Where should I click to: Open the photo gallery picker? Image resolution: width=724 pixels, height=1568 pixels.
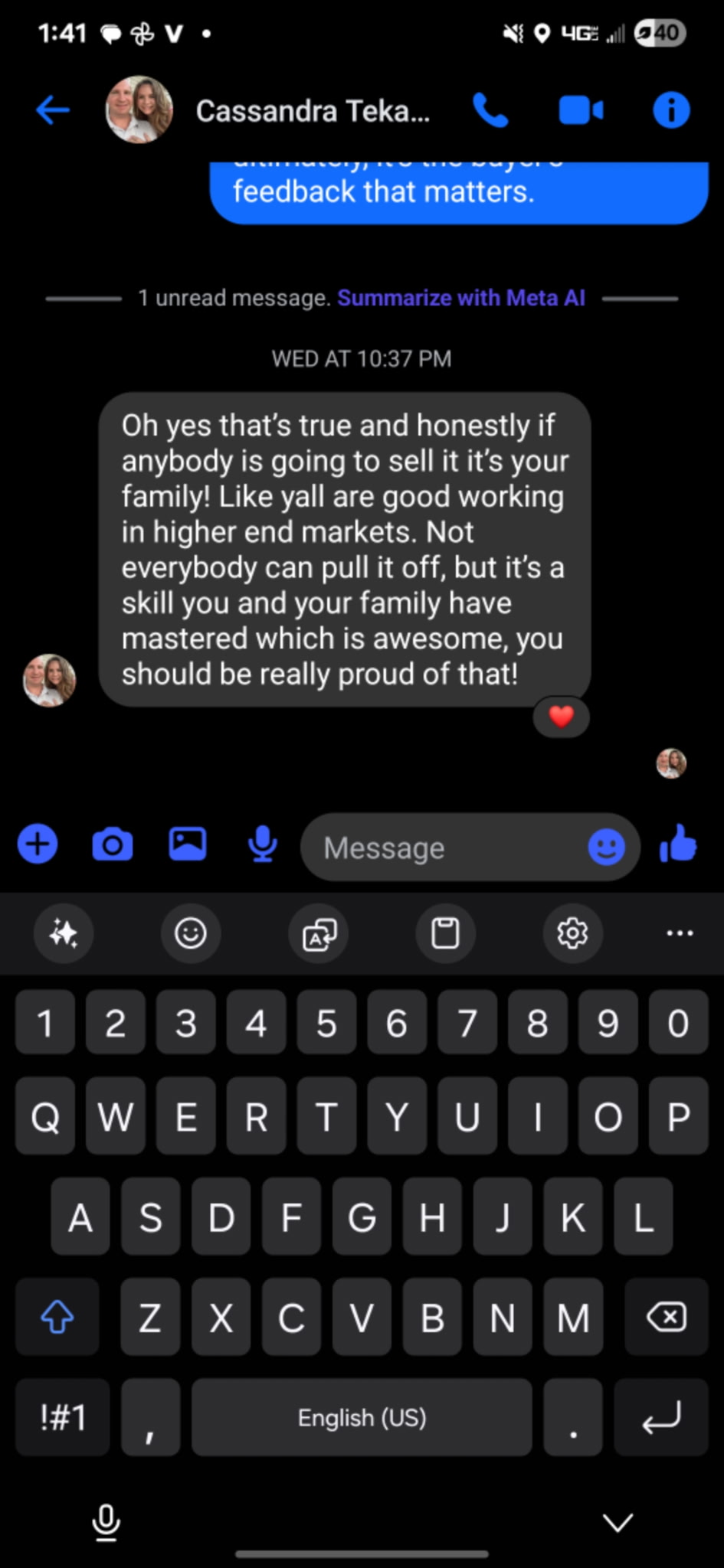coord(188,844)
